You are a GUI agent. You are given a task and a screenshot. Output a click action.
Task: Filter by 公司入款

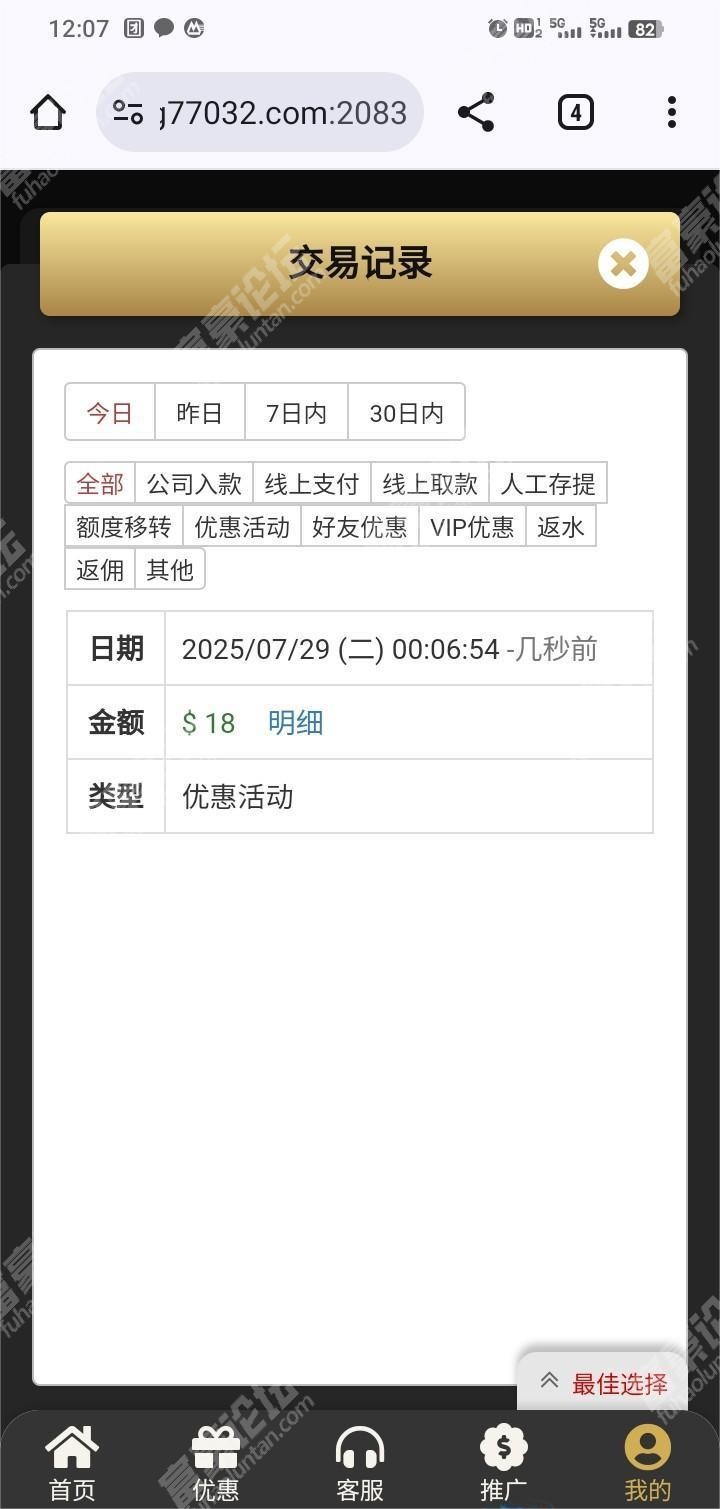(194, 484)
